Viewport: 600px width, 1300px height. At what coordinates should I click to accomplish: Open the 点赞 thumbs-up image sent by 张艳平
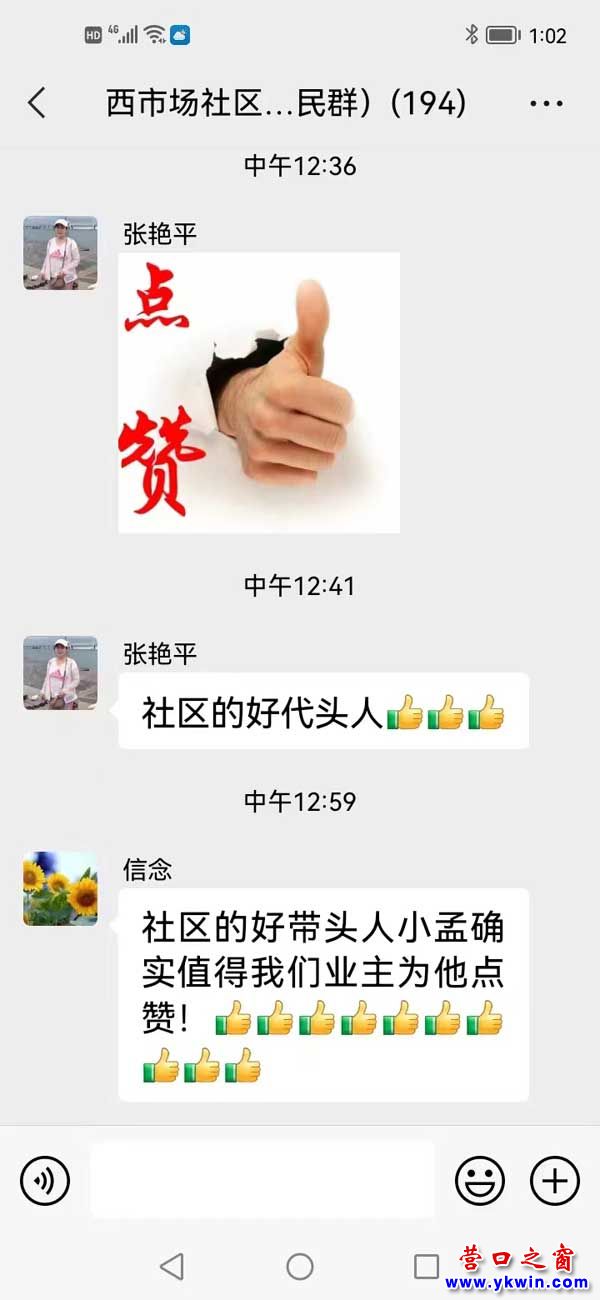259,392
